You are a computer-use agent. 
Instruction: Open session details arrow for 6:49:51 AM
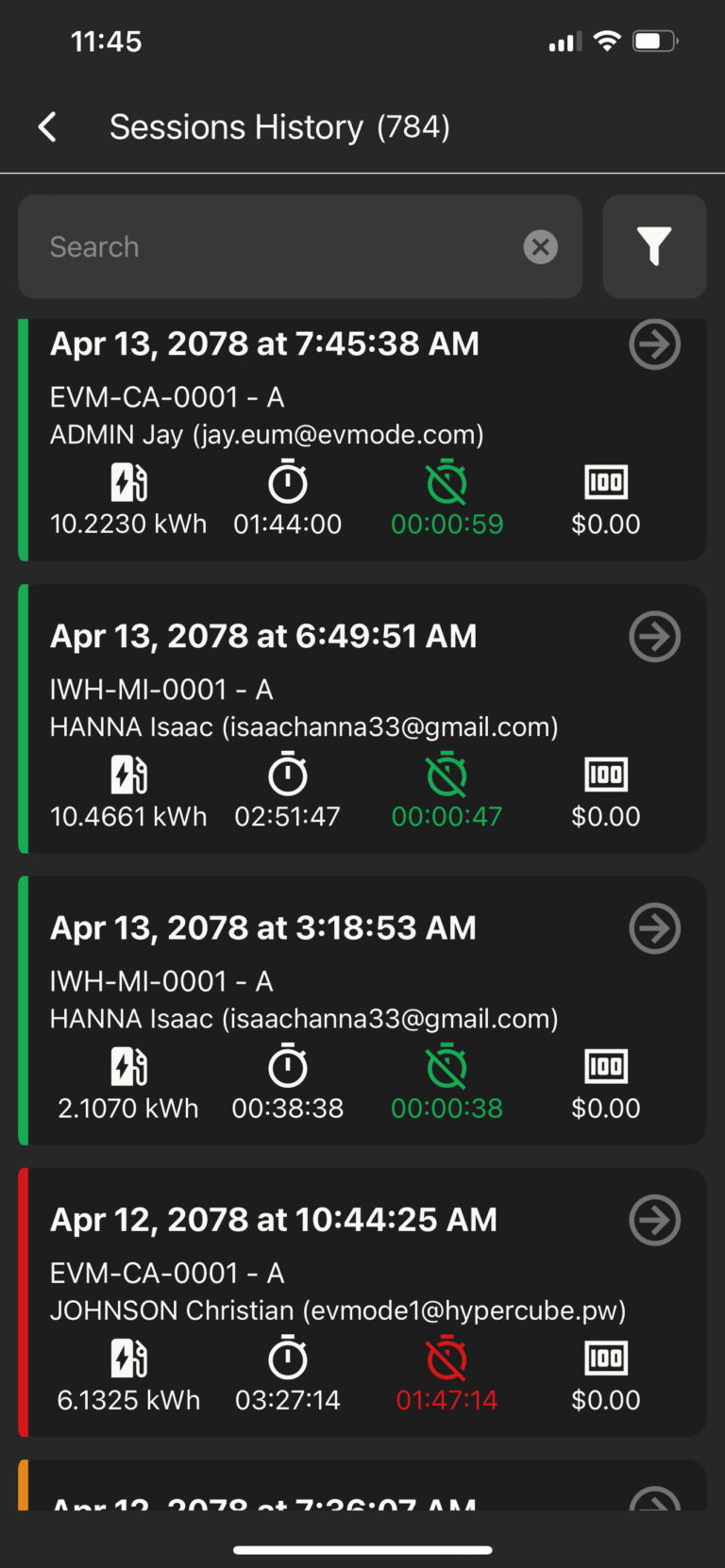[x=655, y=637]
